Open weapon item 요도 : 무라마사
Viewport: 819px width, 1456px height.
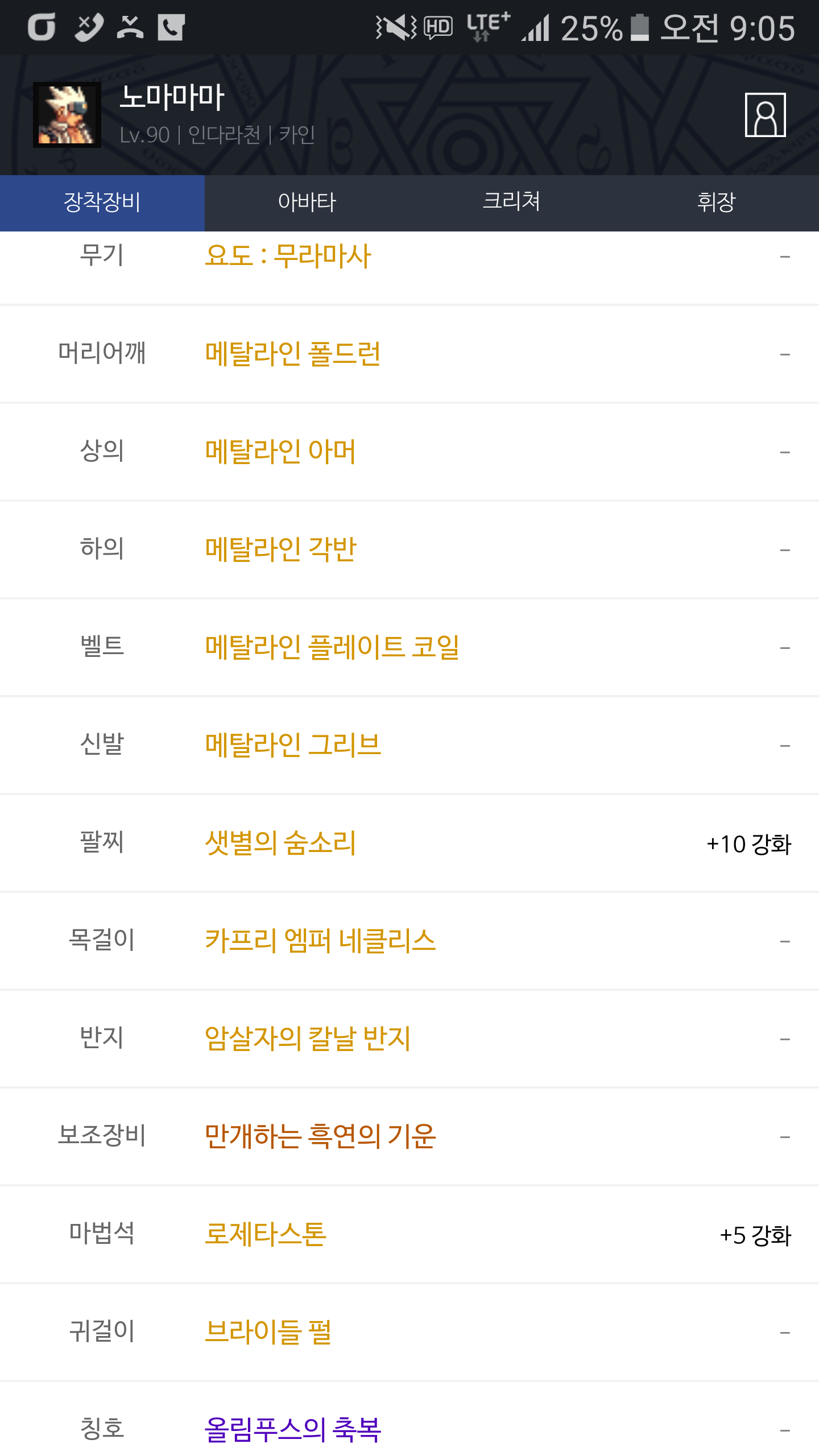pos(288,256)
